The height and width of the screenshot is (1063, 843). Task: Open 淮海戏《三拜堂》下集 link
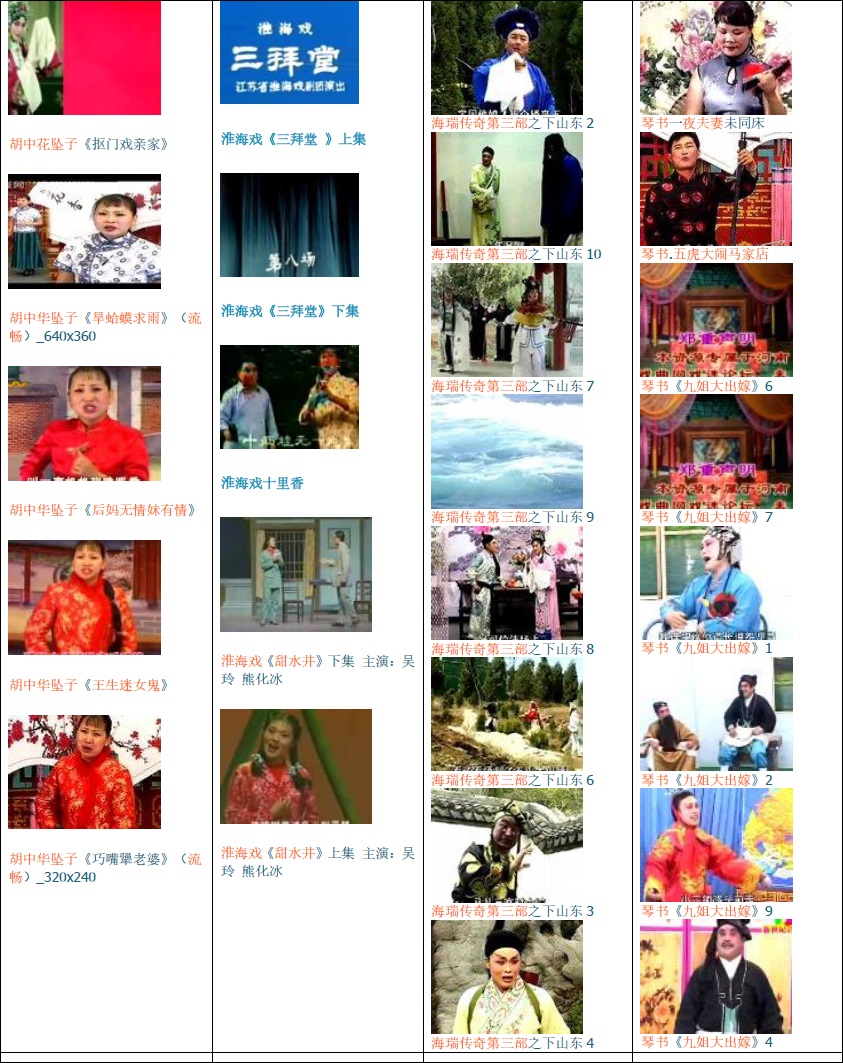pos(290,311)
